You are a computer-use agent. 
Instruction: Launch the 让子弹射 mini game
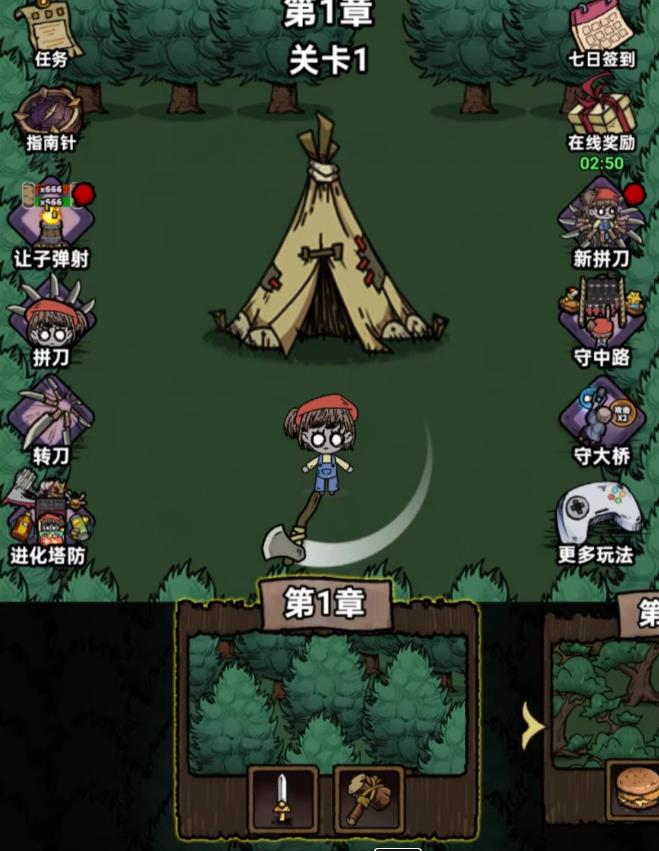(x=50, y=222)
